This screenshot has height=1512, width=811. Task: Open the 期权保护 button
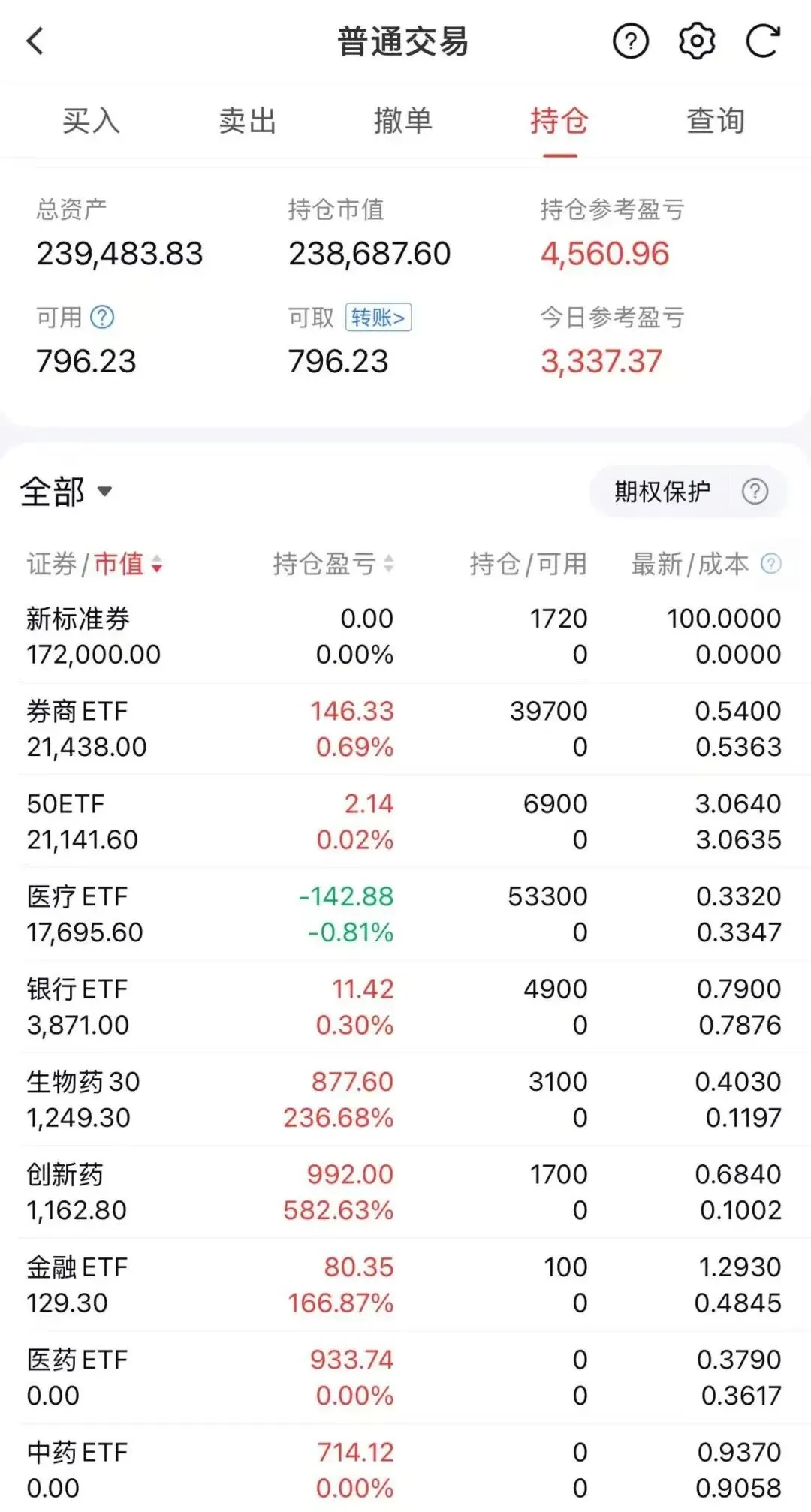point(662,492)
